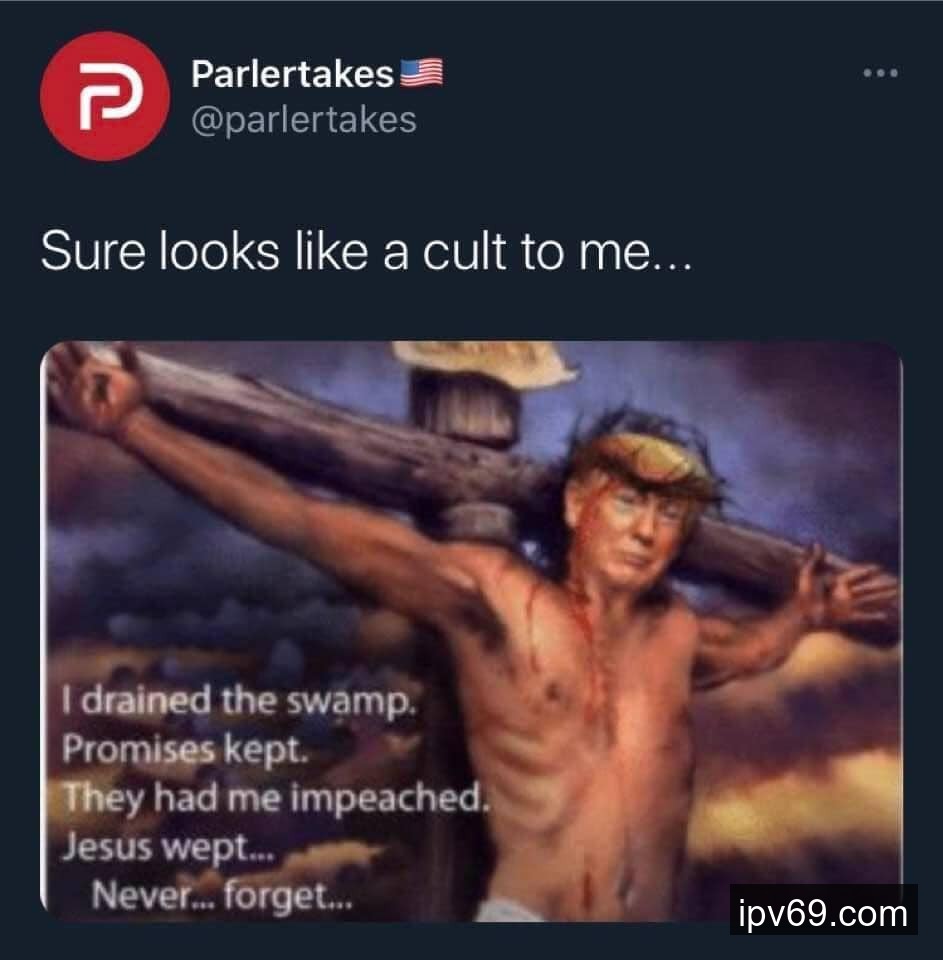Open the tweet's three-dot overflow menu

point(880,73)
